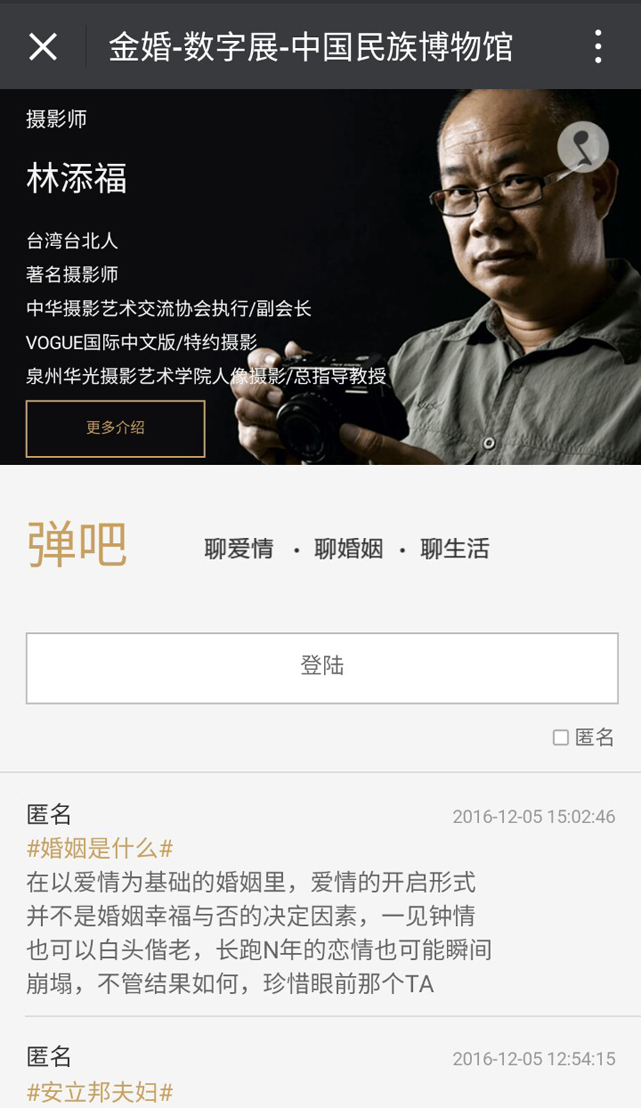This screenshot has width=641, height=1108.
Task: Tap the 登陆 login button
Action: pos(322,667)
